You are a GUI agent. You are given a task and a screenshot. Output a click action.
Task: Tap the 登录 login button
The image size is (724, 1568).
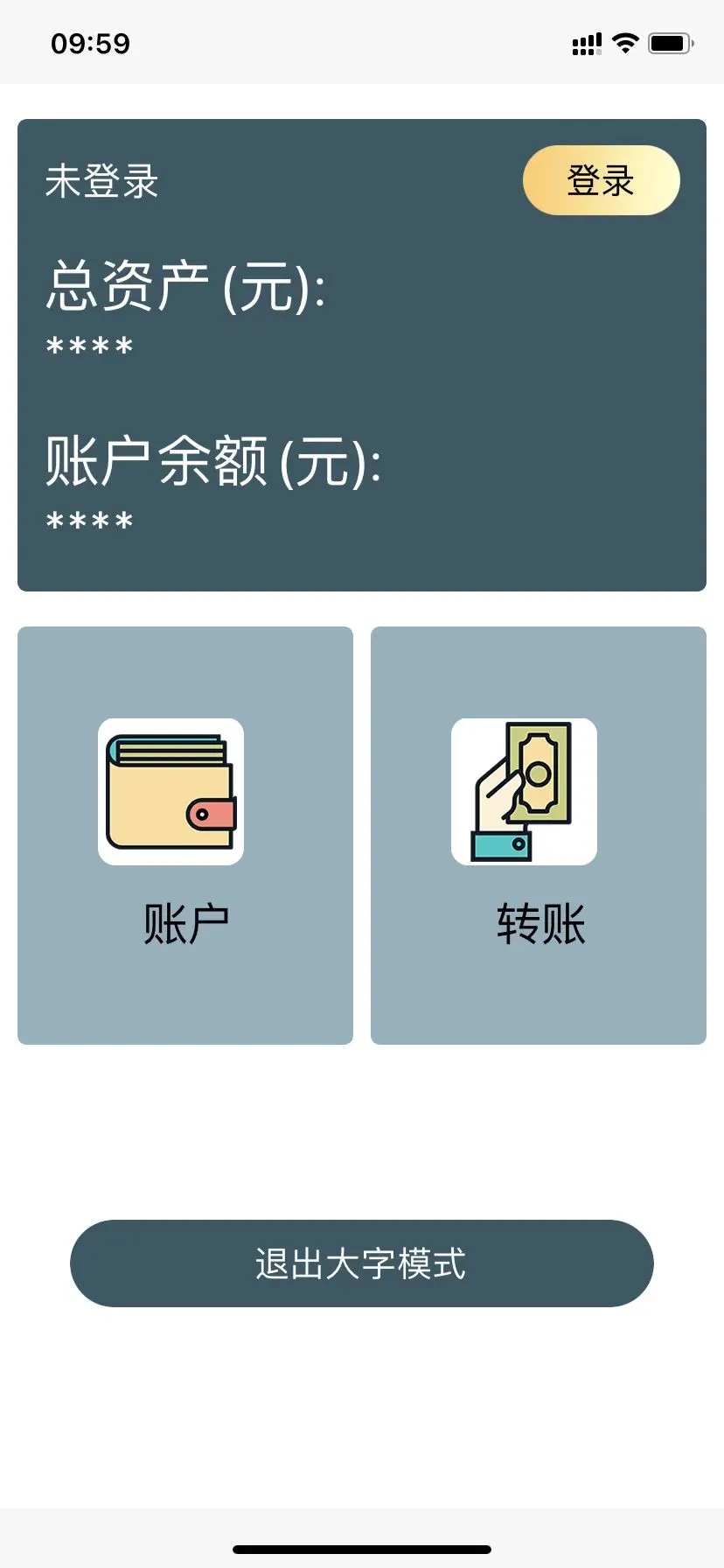tap(601, 180)
